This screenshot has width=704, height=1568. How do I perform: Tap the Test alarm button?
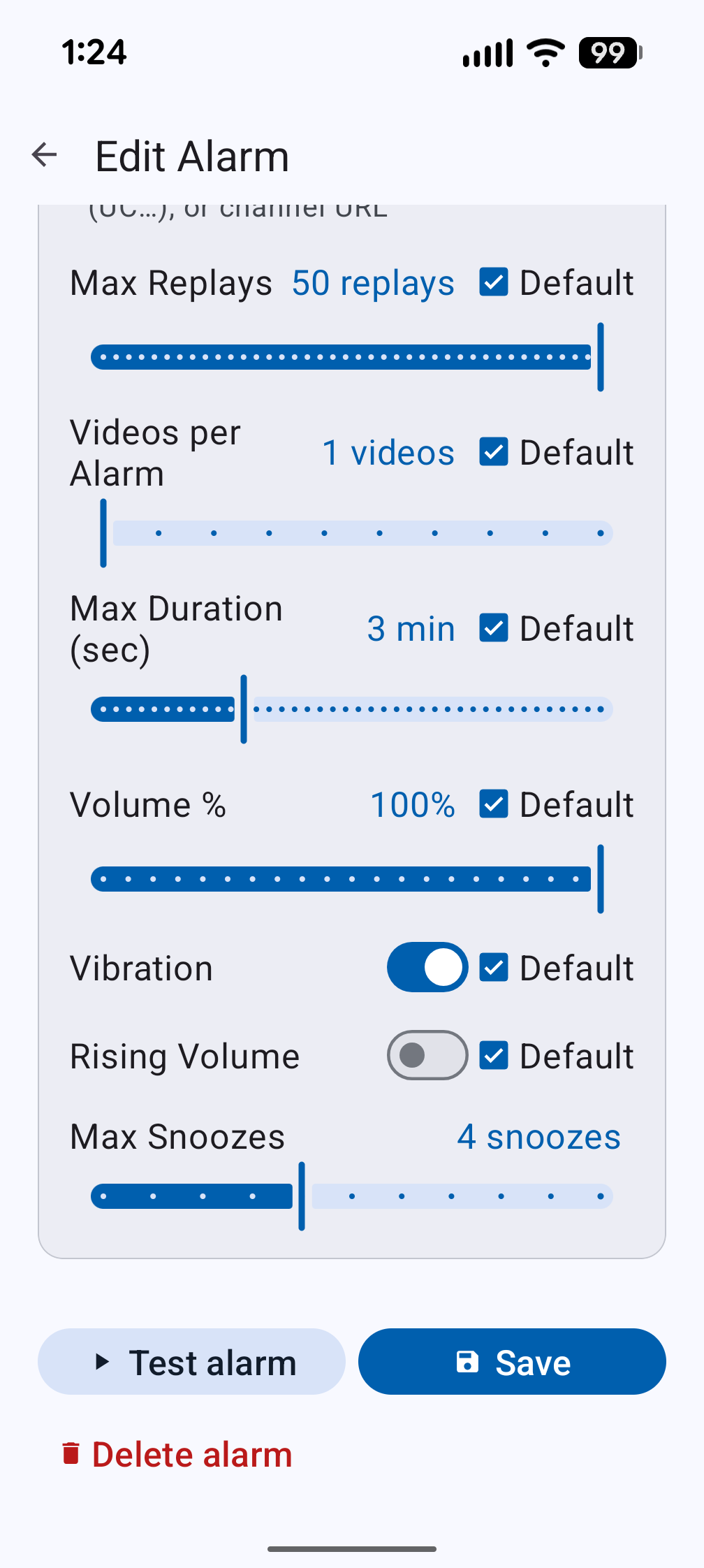point(191,1361)
